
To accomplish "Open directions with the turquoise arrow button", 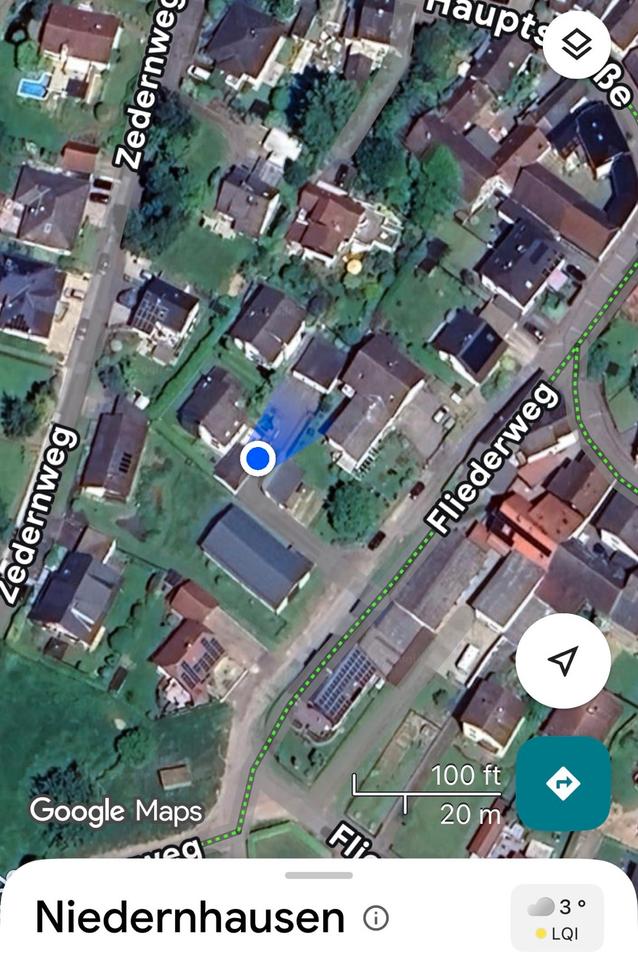I will (563, 783).
